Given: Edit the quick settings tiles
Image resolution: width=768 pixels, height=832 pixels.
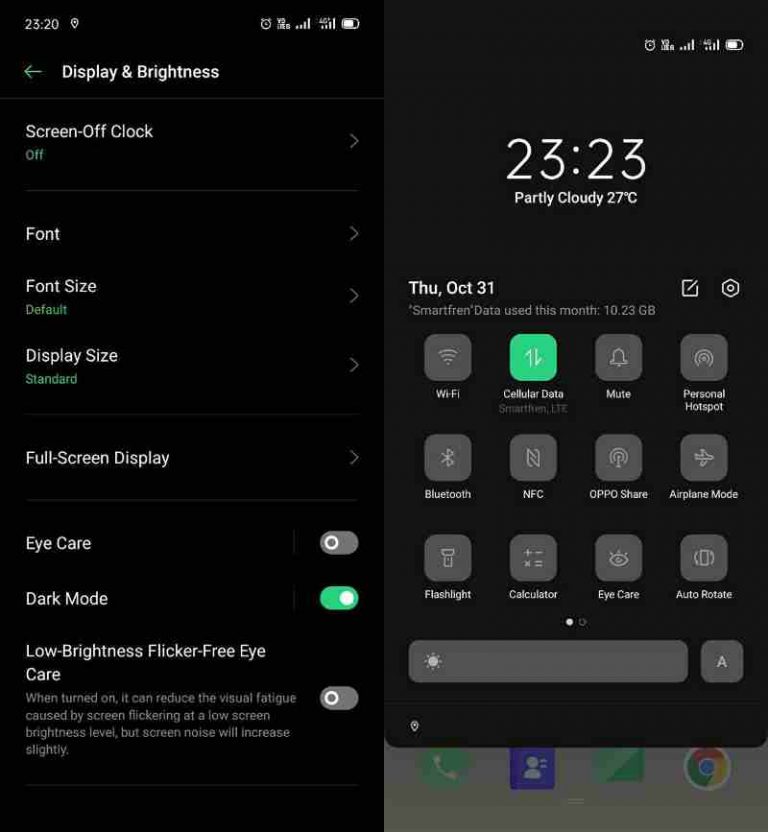Looking at the screenshot, I should click(690, 288).
